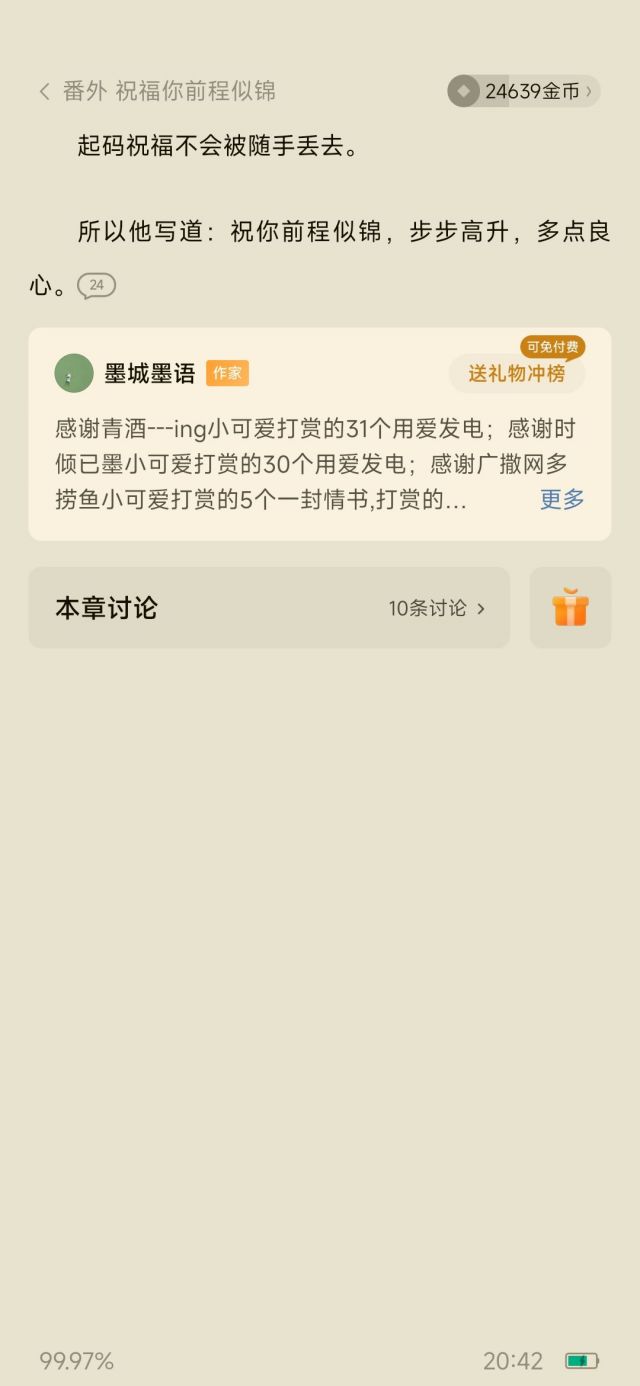
Task: Tap the orange gift box icon
Action: pyautogui.click(x=570, y=608)
